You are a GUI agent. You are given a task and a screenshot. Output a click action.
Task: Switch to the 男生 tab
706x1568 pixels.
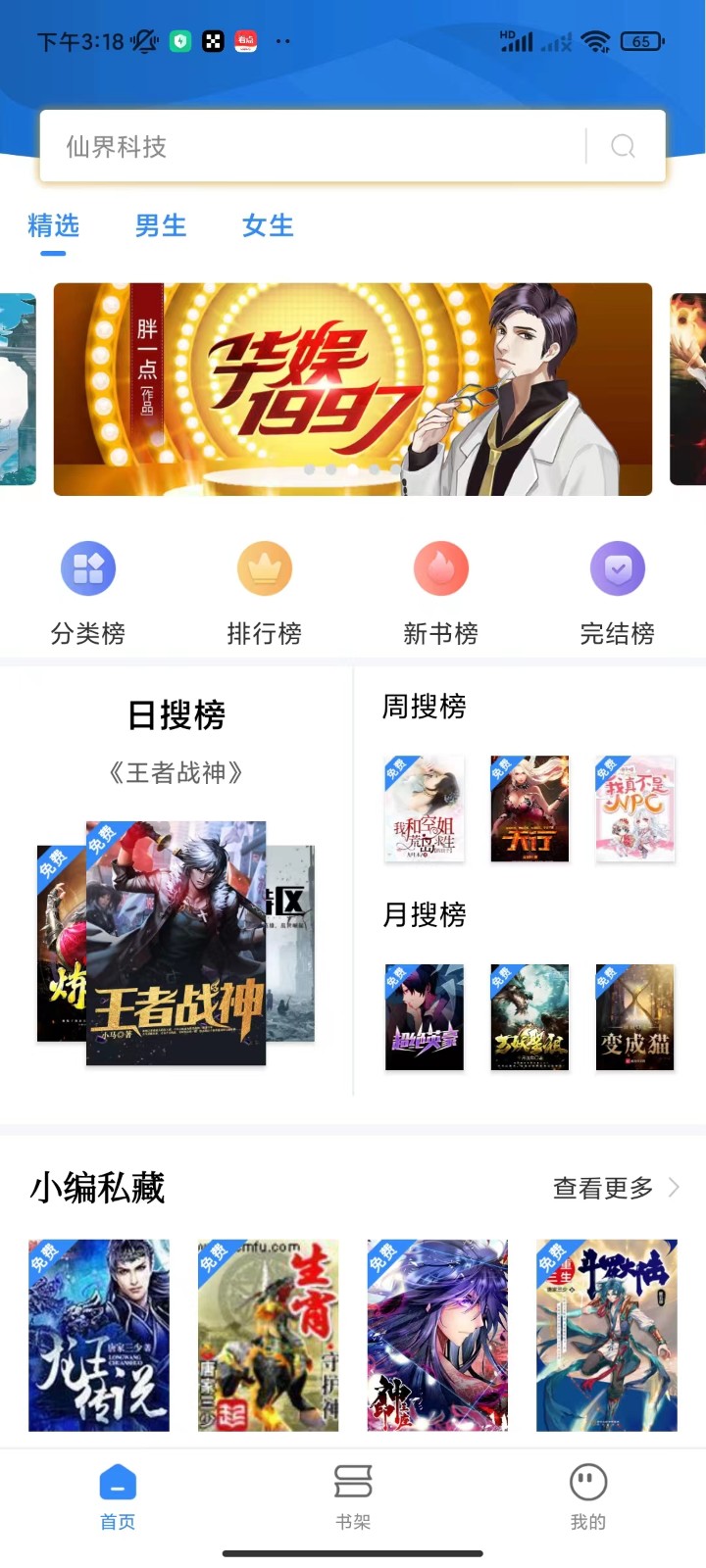pos(161,226)
